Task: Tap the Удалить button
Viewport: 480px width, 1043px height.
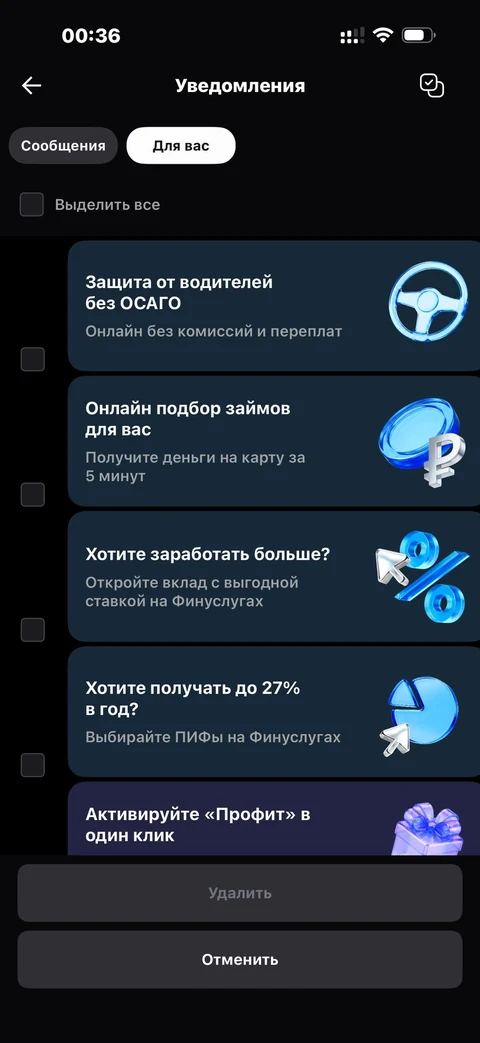Action: pyautogui.click(x=240, y=893)
